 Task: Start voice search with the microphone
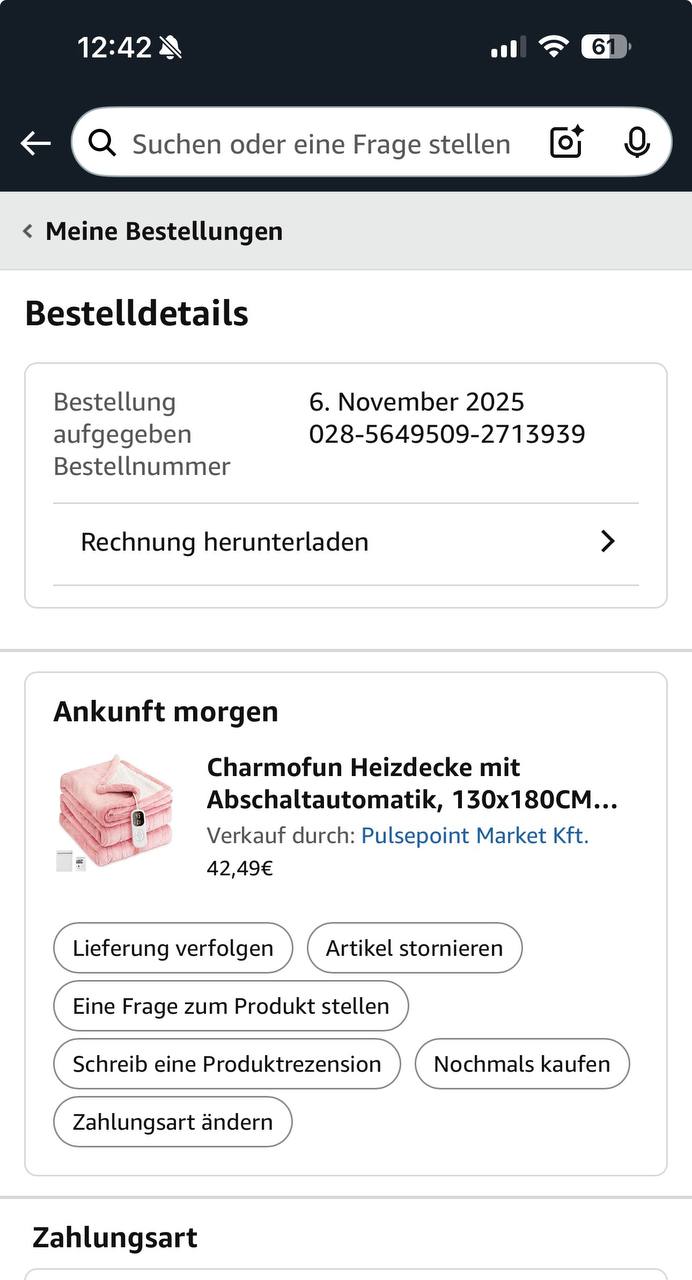click(x=636, y=143)
